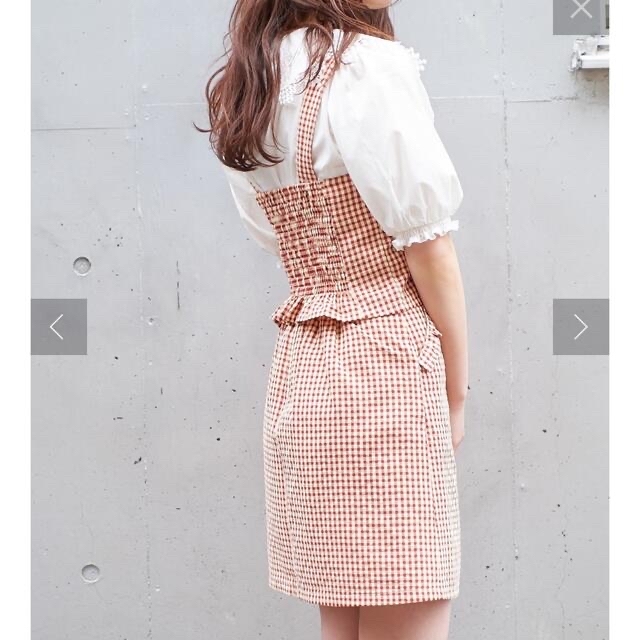The width and height of the screenshot is (640, 640).
Task: Show the next product photo
Action: 580,327
